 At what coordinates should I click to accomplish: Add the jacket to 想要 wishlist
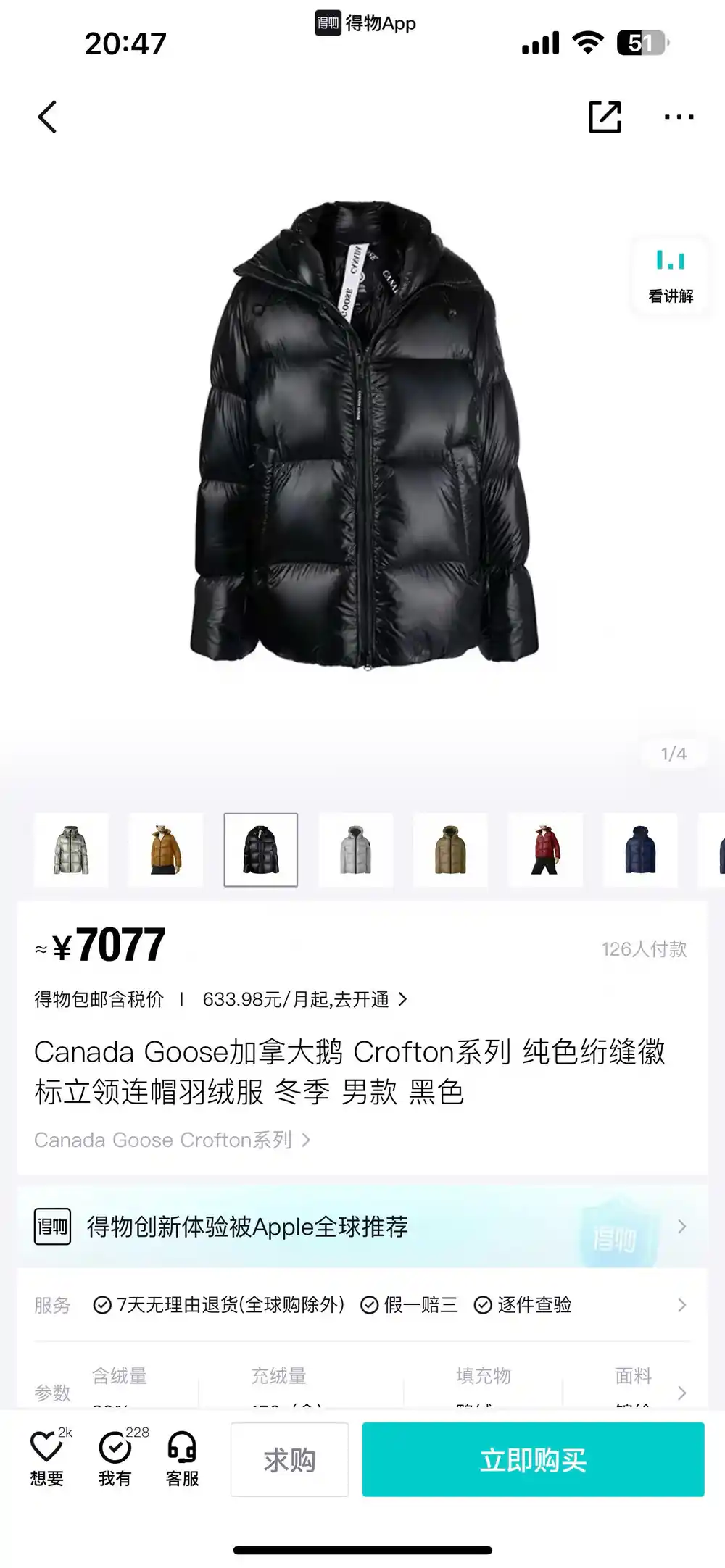point(47,1459)
